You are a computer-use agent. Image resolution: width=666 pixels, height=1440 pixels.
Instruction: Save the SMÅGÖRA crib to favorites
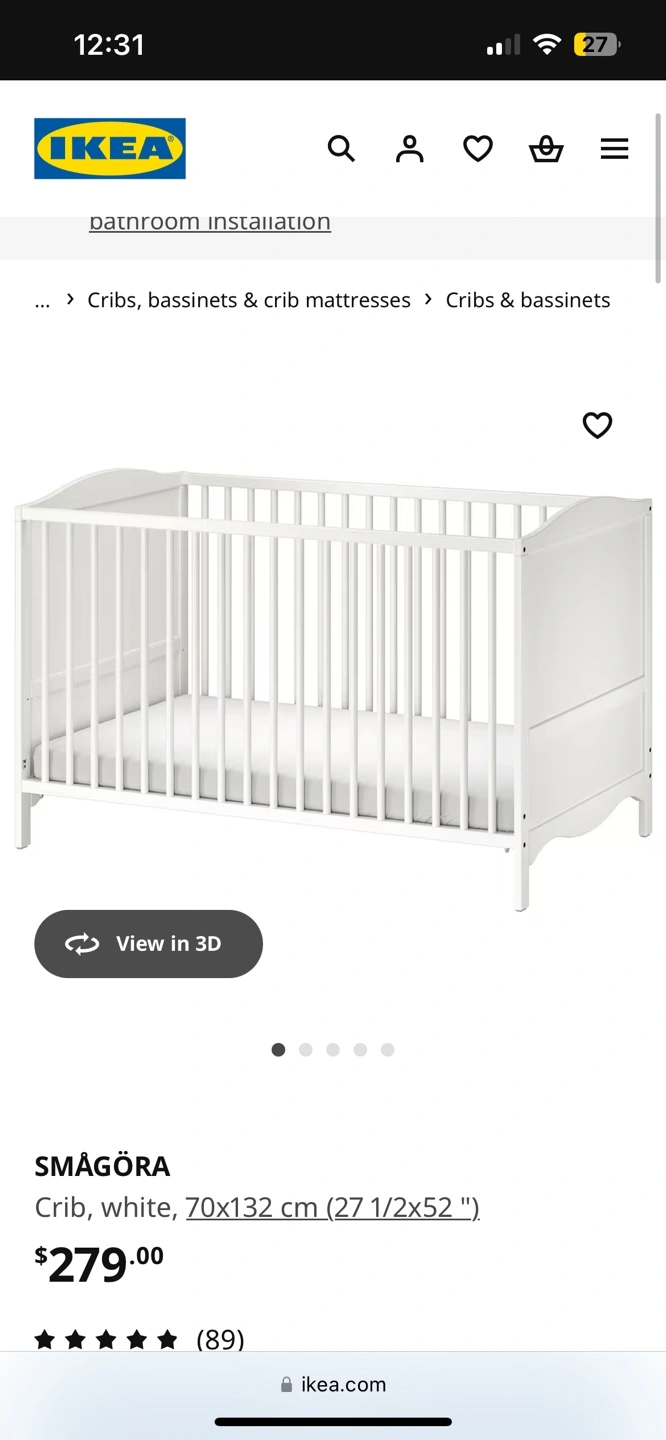click(597, 426)
